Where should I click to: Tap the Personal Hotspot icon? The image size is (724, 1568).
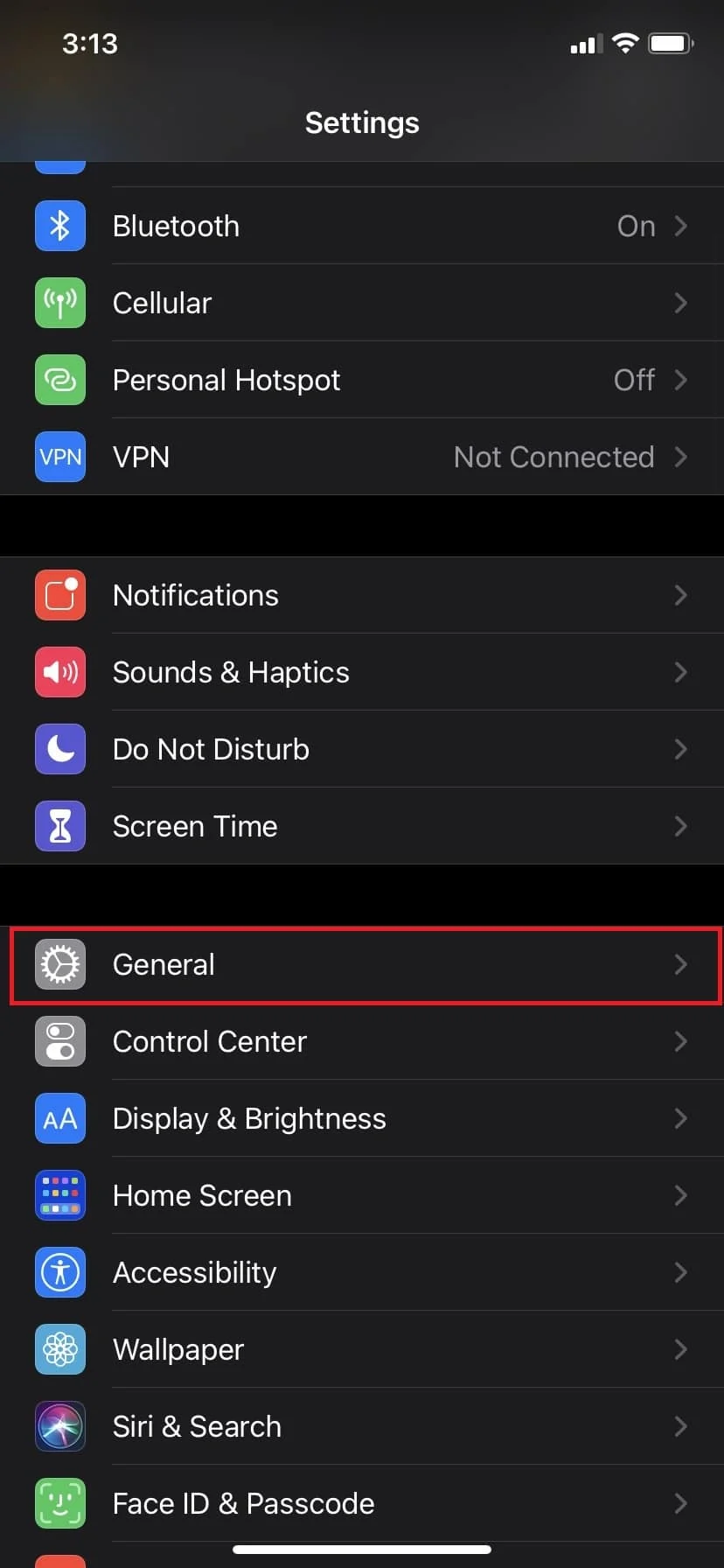[59, 380]
